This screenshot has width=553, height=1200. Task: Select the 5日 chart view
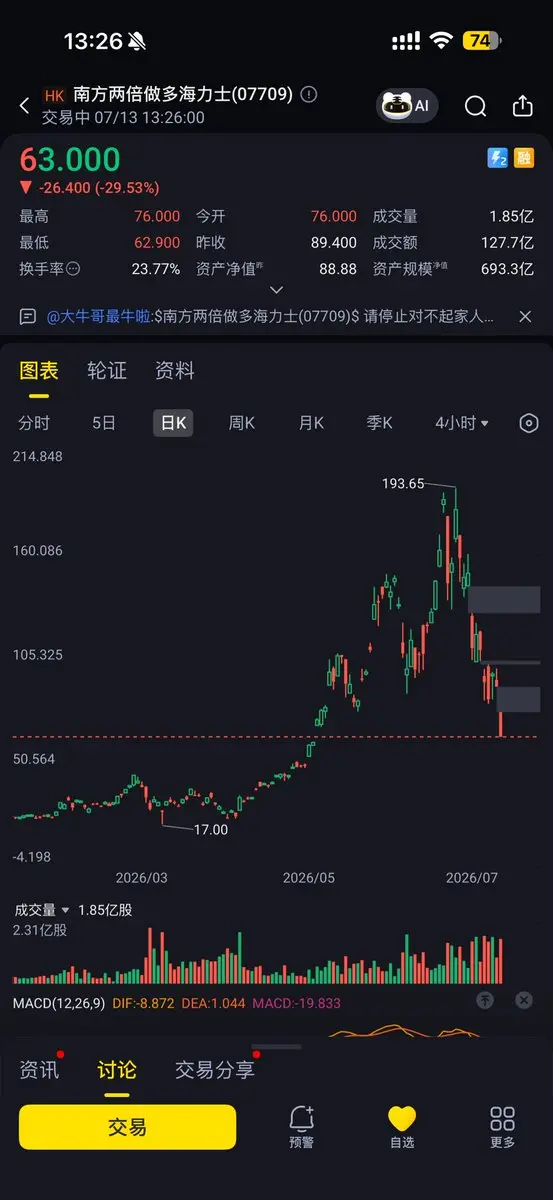click(104, 423)
